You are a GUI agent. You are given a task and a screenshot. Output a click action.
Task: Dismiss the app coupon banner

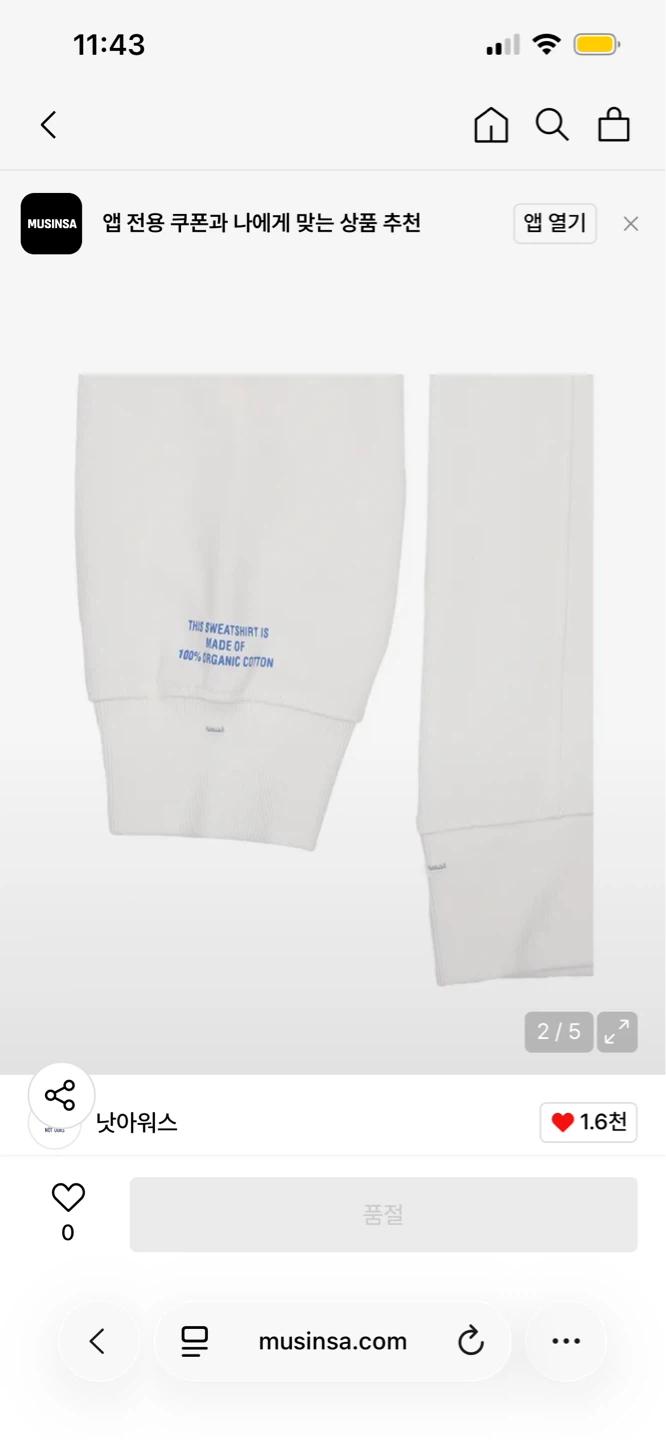pyautogui.click(x=631, y=224)
